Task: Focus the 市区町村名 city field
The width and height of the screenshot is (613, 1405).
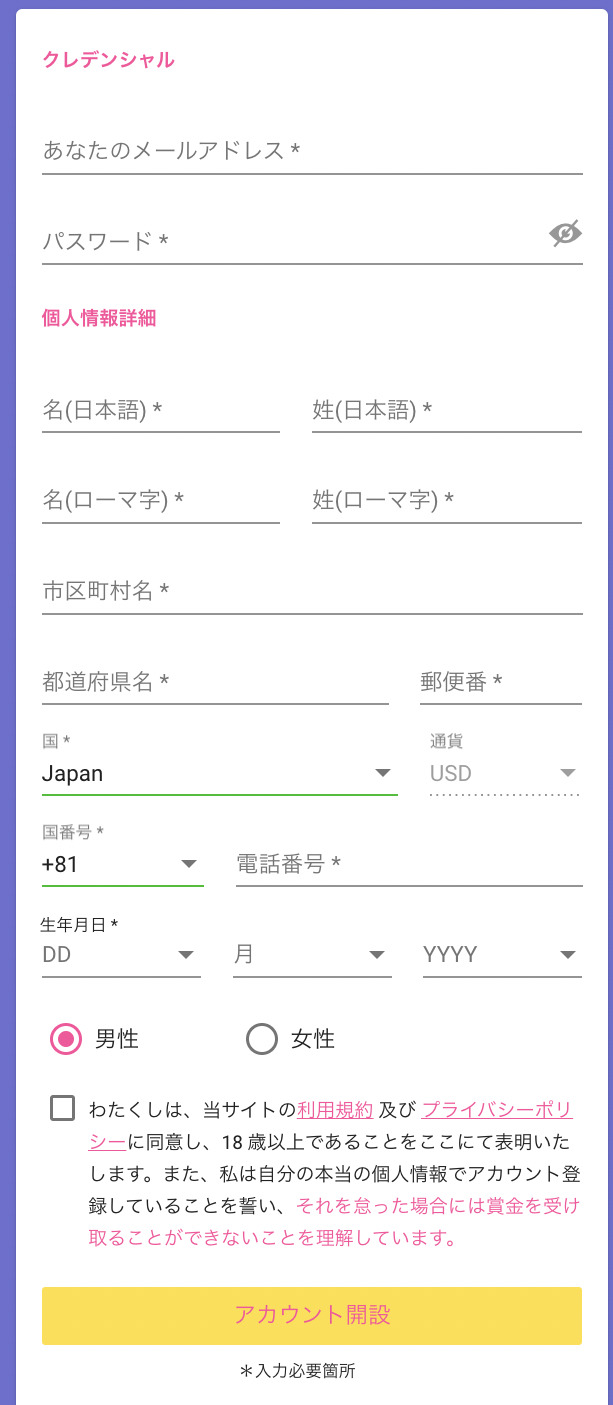Action: pyautogui.click(x=312, y=592)
